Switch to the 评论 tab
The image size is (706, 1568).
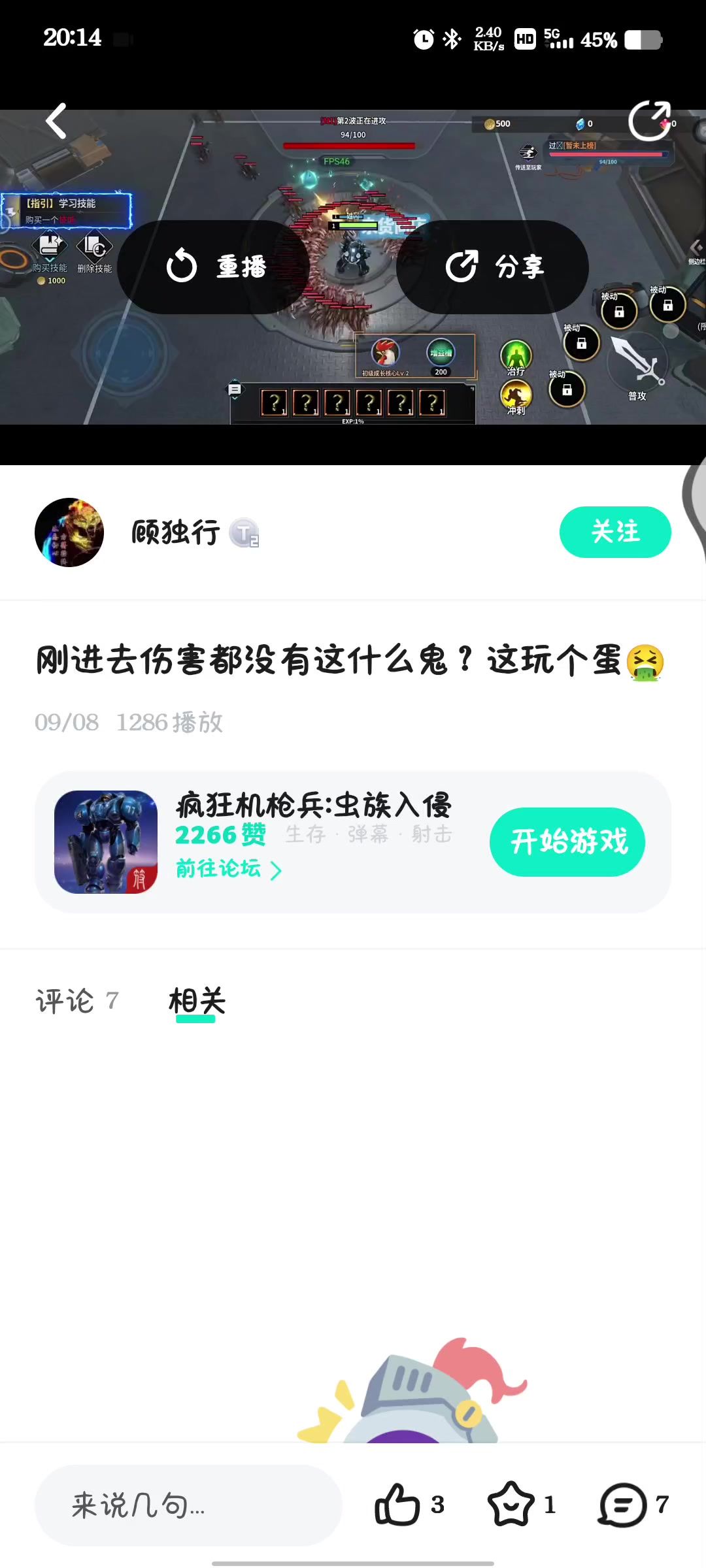click(x=77, y=1001)
